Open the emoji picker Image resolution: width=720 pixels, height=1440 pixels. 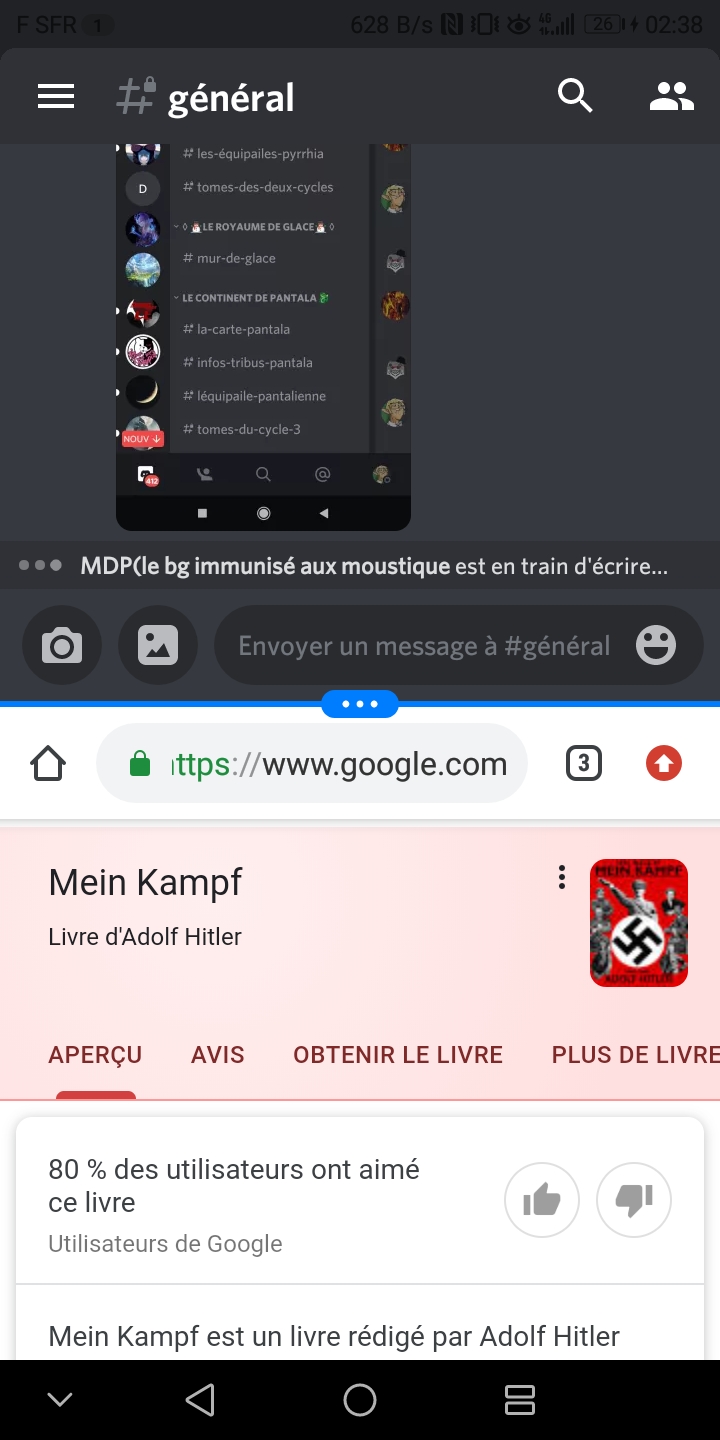click(656, 646)
